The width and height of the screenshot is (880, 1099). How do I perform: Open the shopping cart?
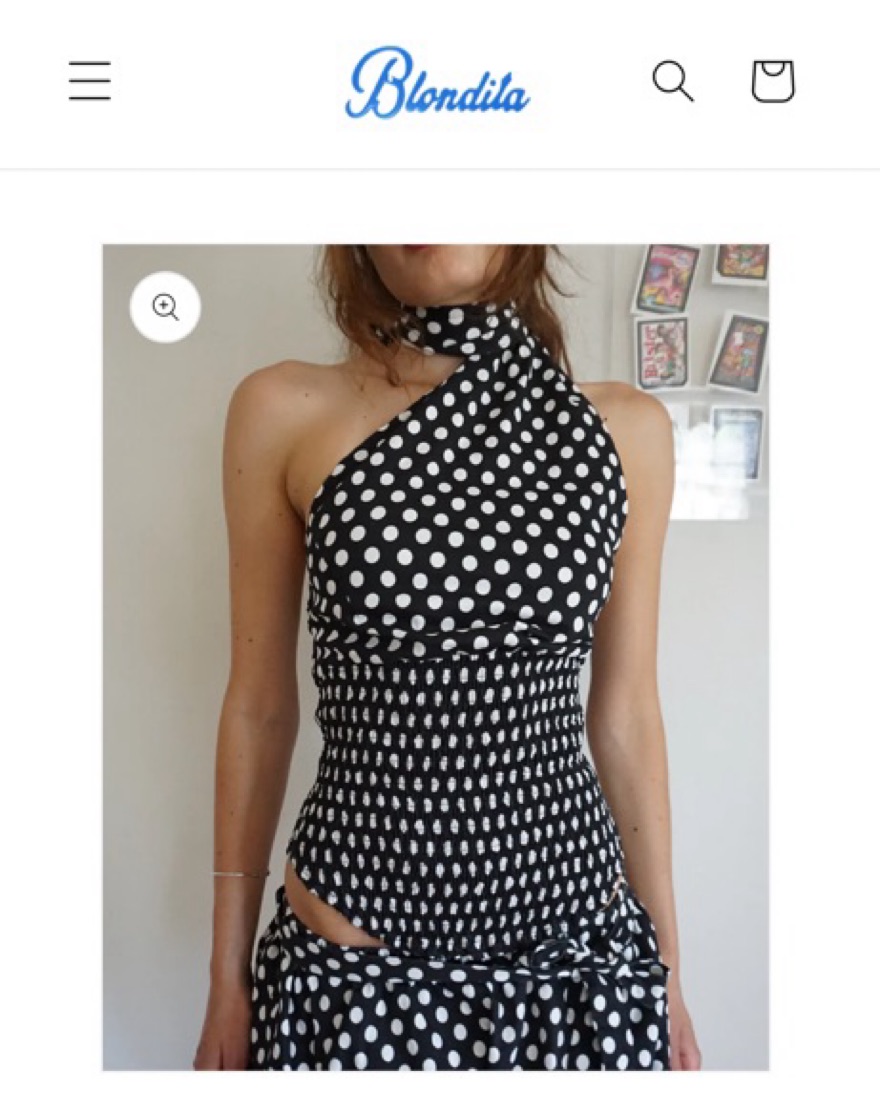click(773, 81)
